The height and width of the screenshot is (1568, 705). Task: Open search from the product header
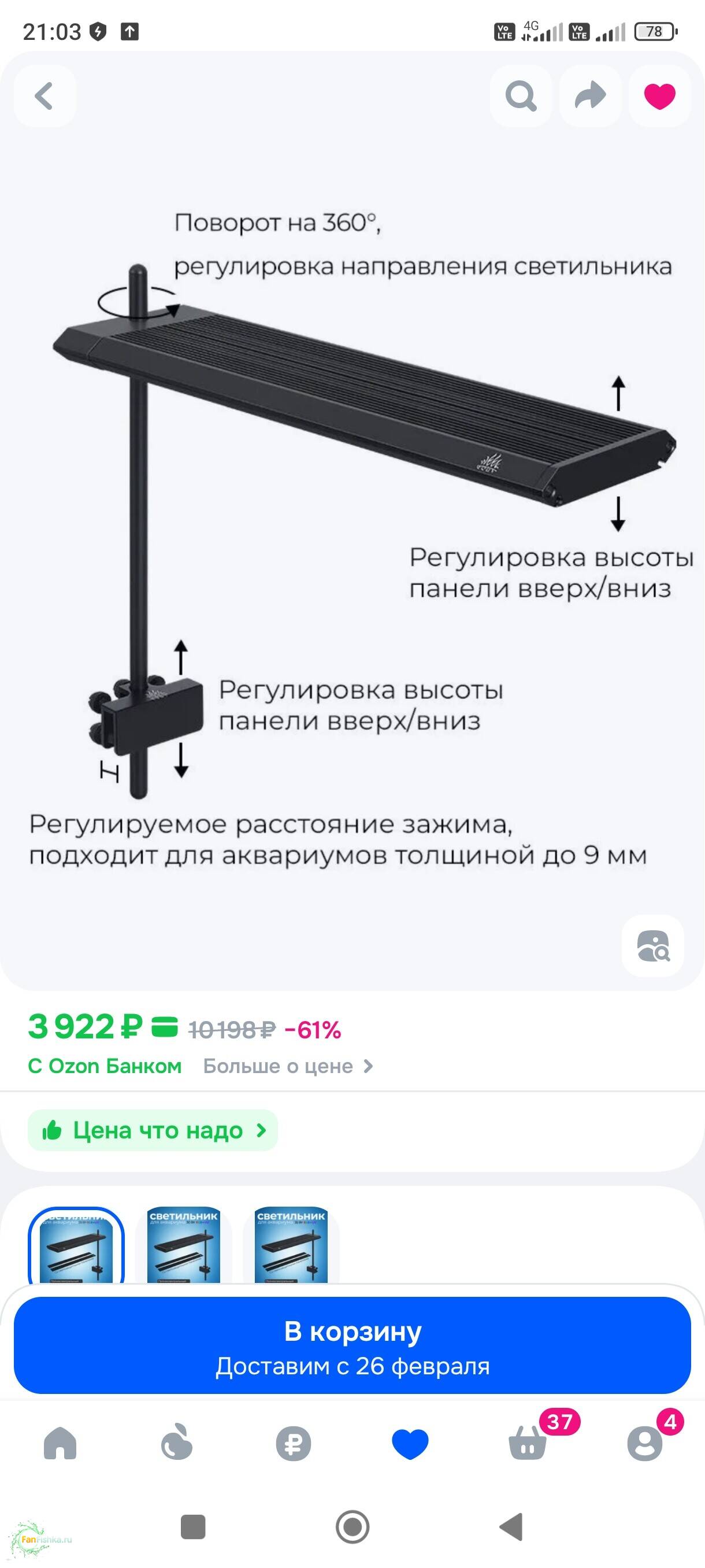(521, 96)
